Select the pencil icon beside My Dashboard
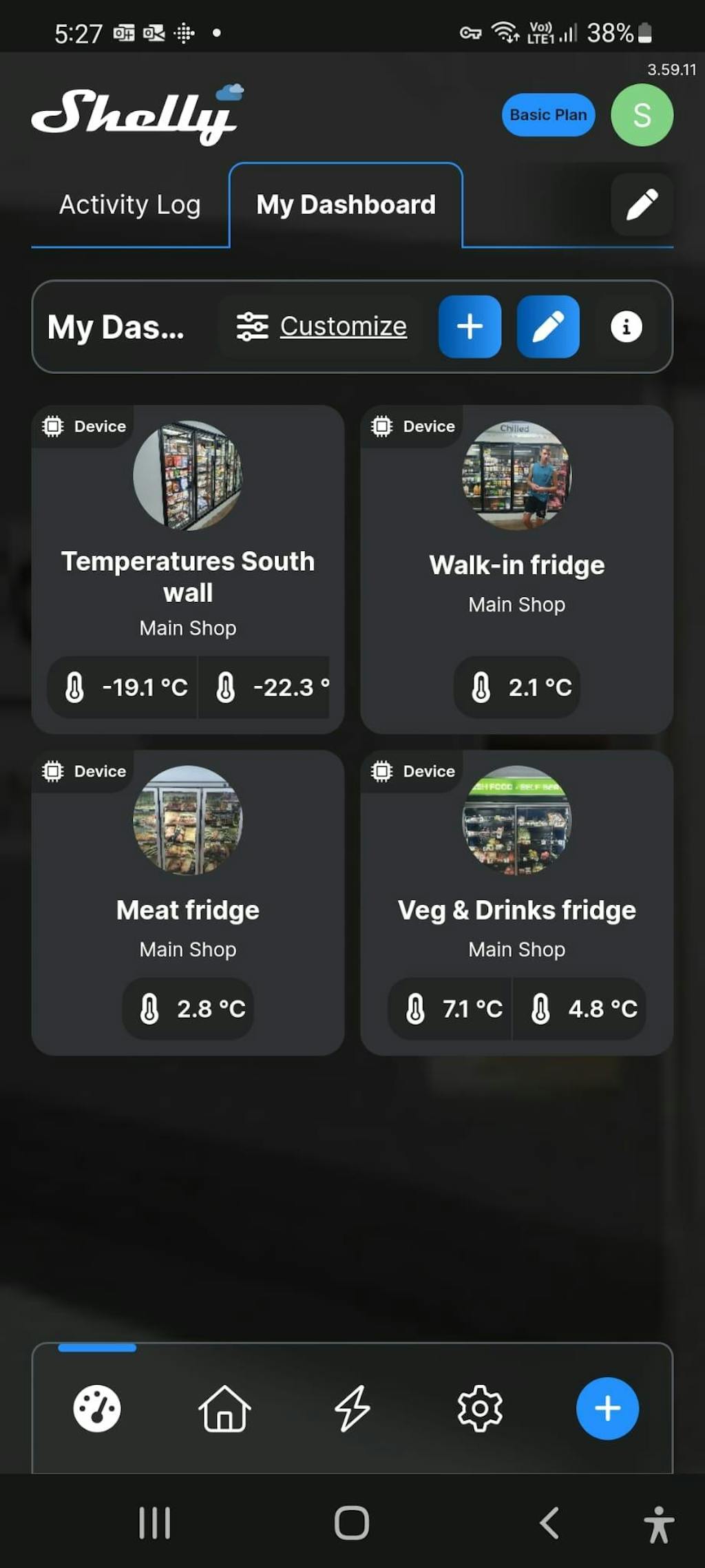This screenshot has height=1568, width=705. point(641,205)
